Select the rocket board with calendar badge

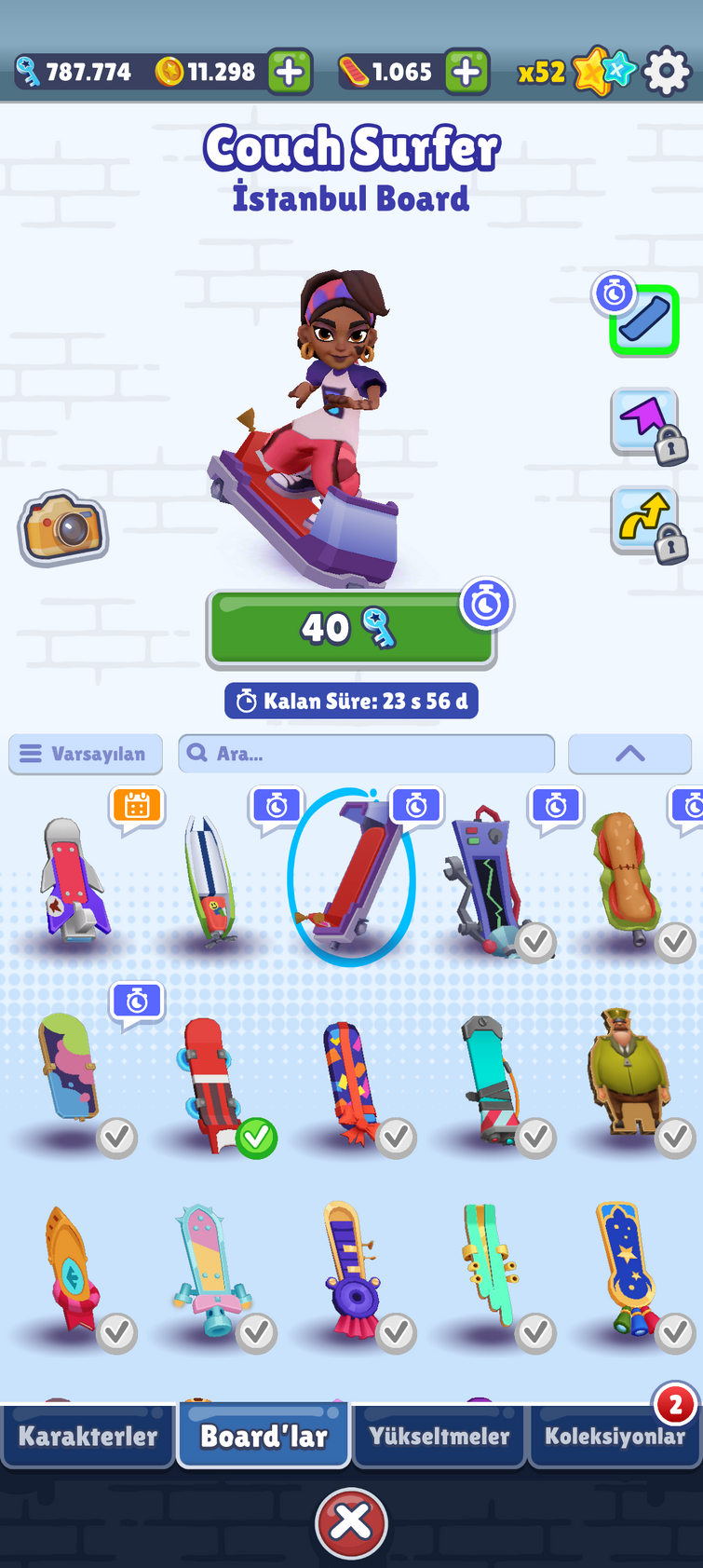(74, 879)
